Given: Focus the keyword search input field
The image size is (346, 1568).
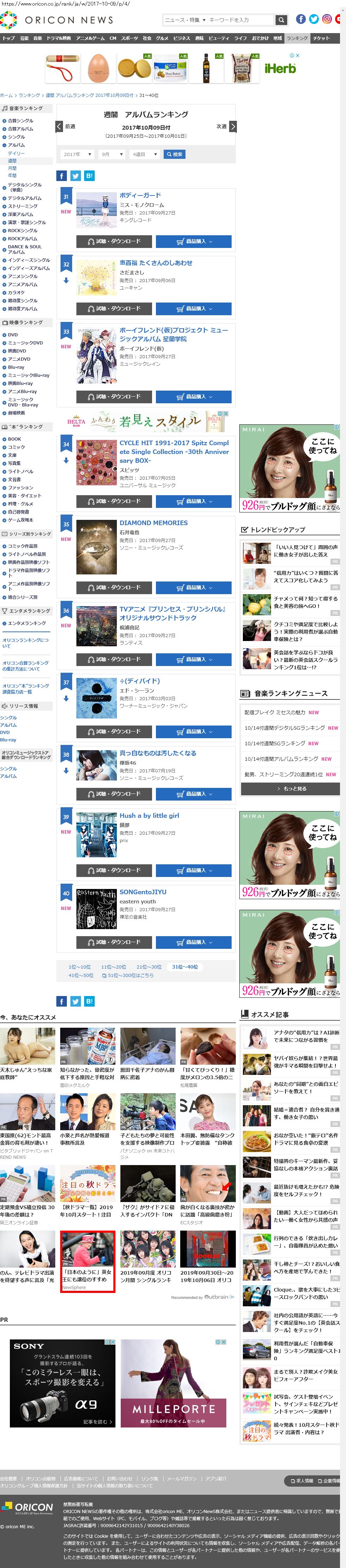Looking at the screenshot, I should [240, 20].
